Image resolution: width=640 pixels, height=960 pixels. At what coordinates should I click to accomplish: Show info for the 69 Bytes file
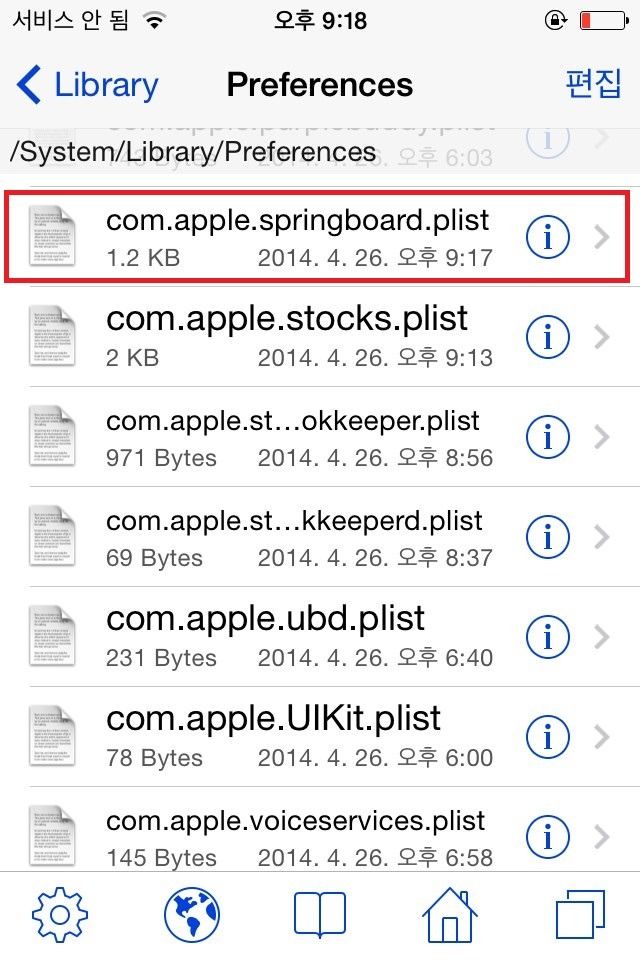click(547, 537)
